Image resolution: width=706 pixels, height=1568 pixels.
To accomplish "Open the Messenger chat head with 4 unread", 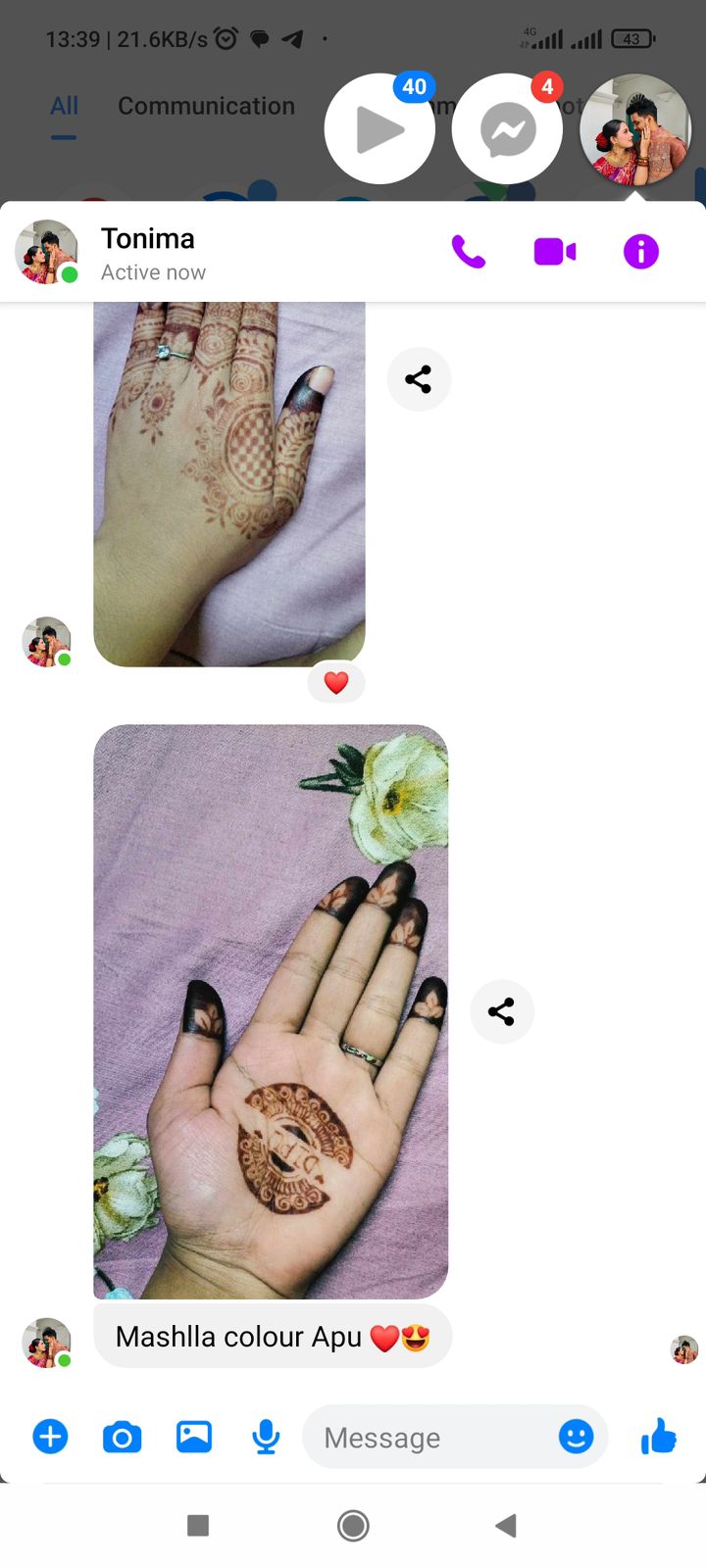I will pyautogui.click(x=507, y=129).
